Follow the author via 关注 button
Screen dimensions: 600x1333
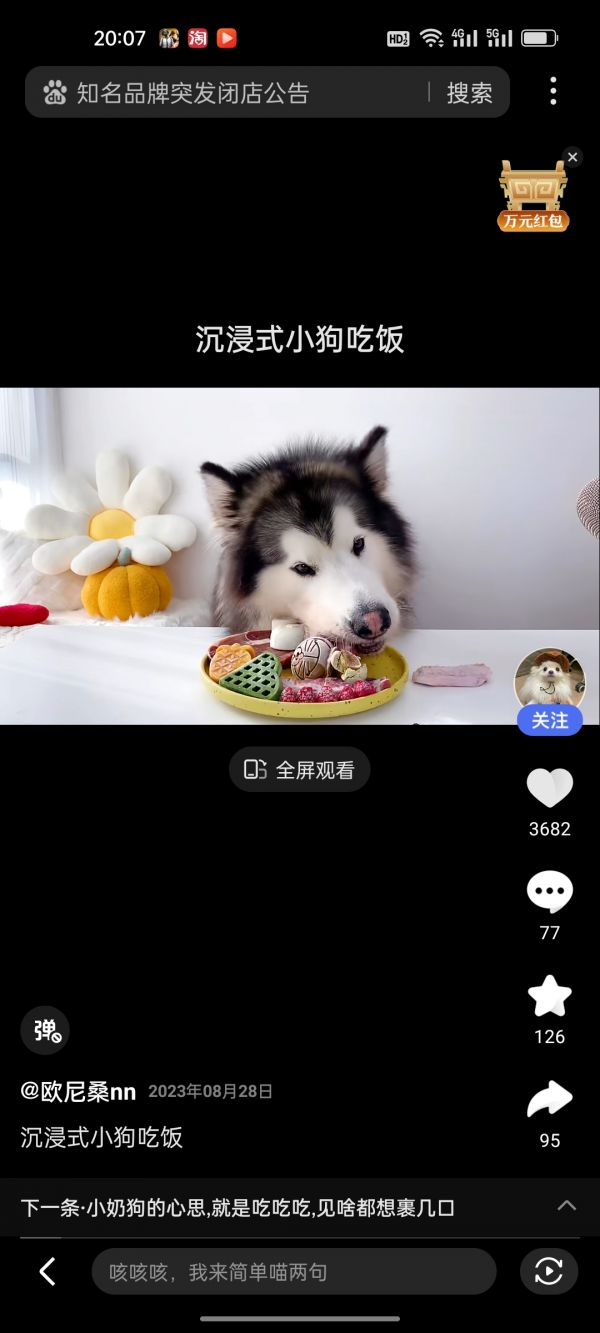point(549,720)
